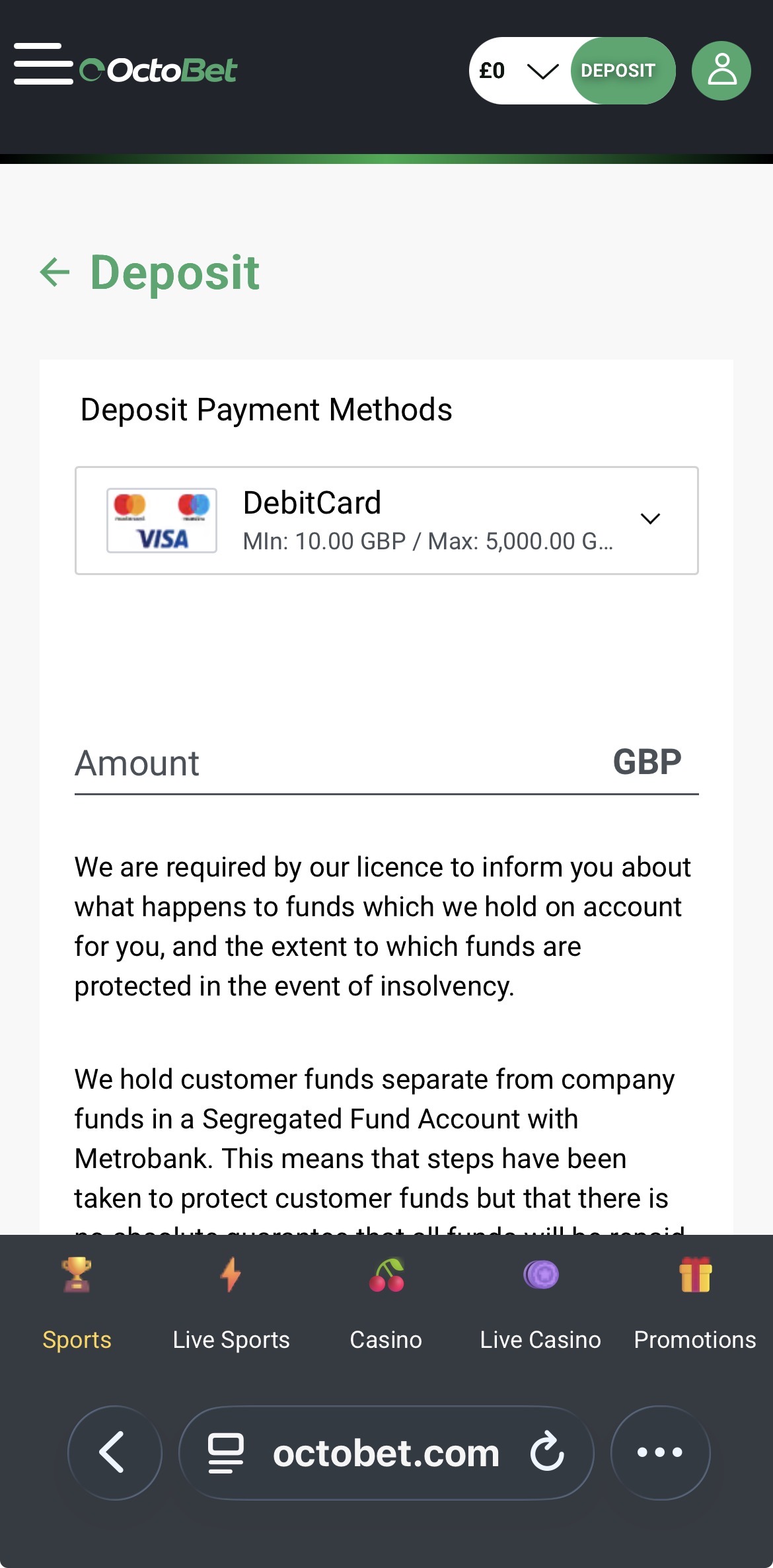This screenshot has height=1568, width=773.
Task: Open the user account profile icon
Action: pyautogui.click(x=721, y=71)
